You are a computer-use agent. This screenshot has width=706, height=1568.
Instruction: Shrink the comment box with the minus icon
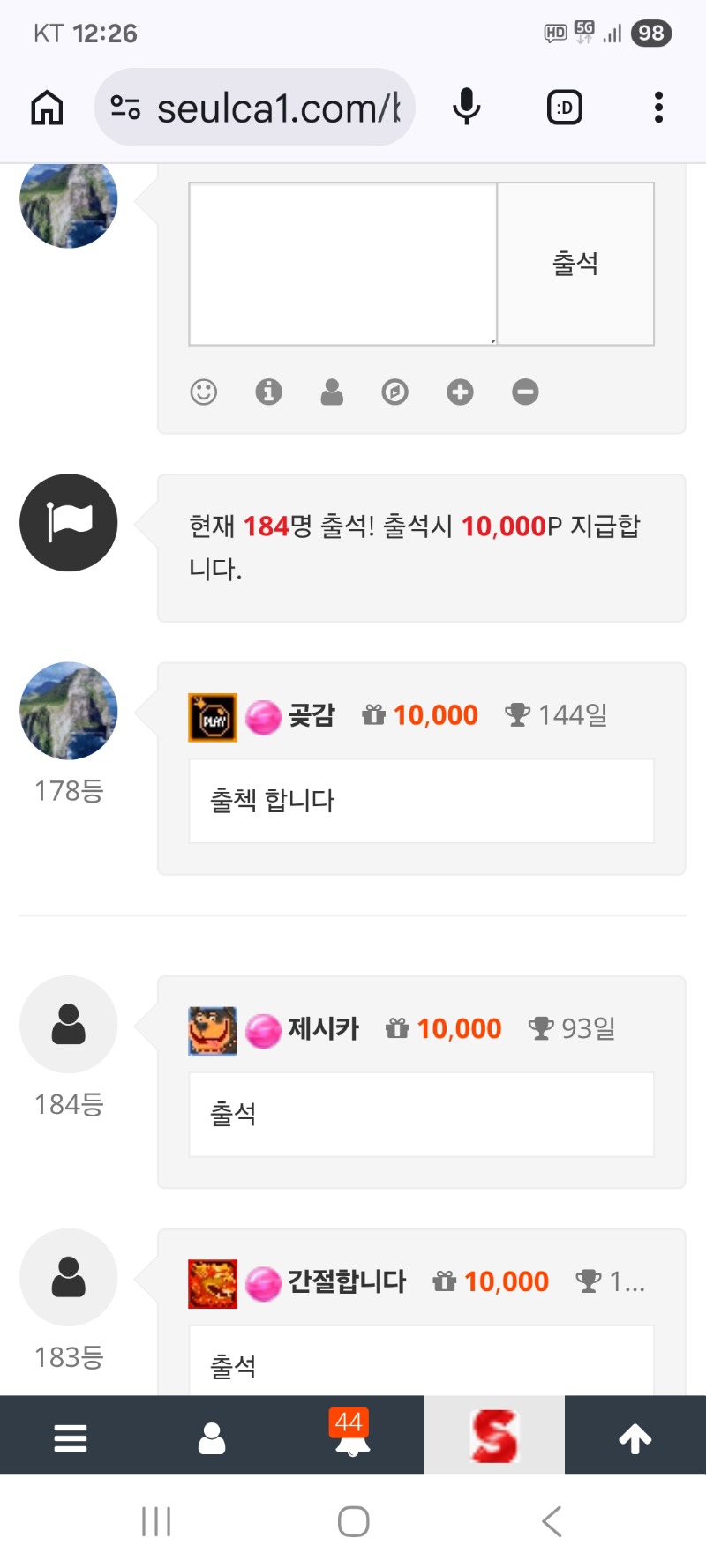coord(525,392)
